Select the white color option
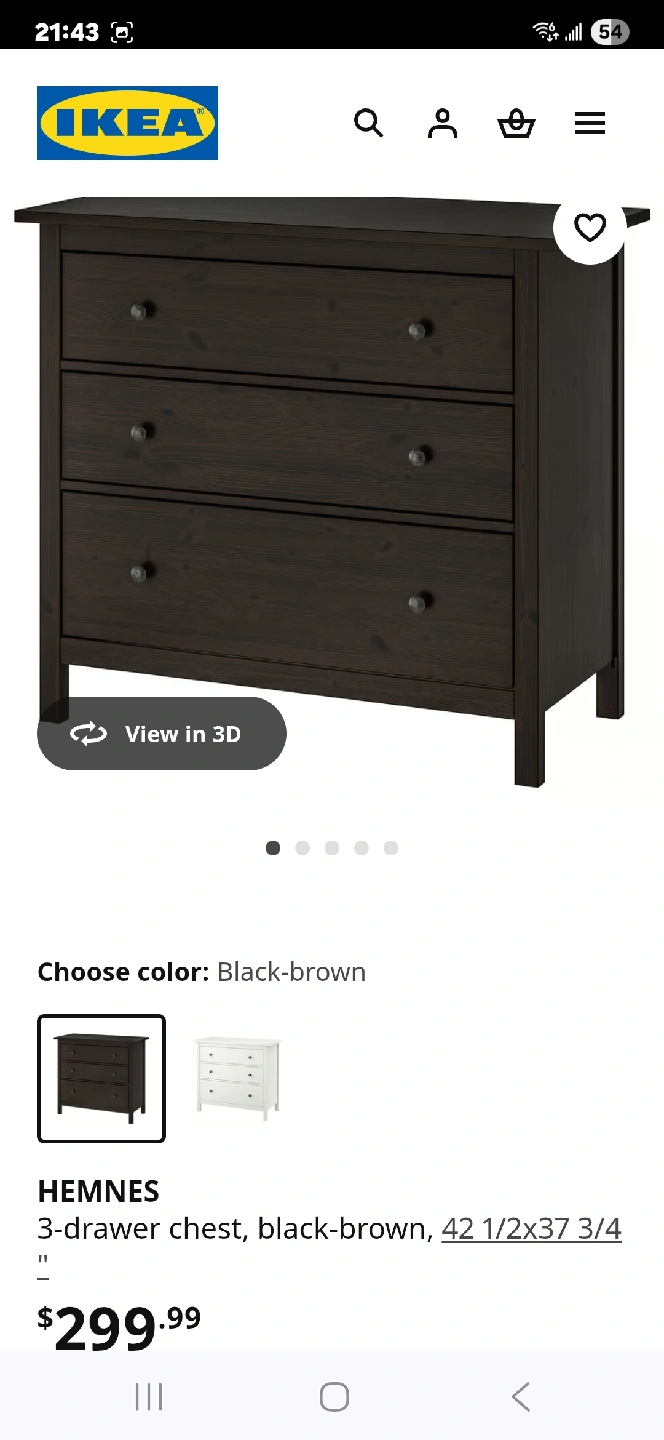The height and width of the screenshot is (1440, 664). click(237, 1078)
